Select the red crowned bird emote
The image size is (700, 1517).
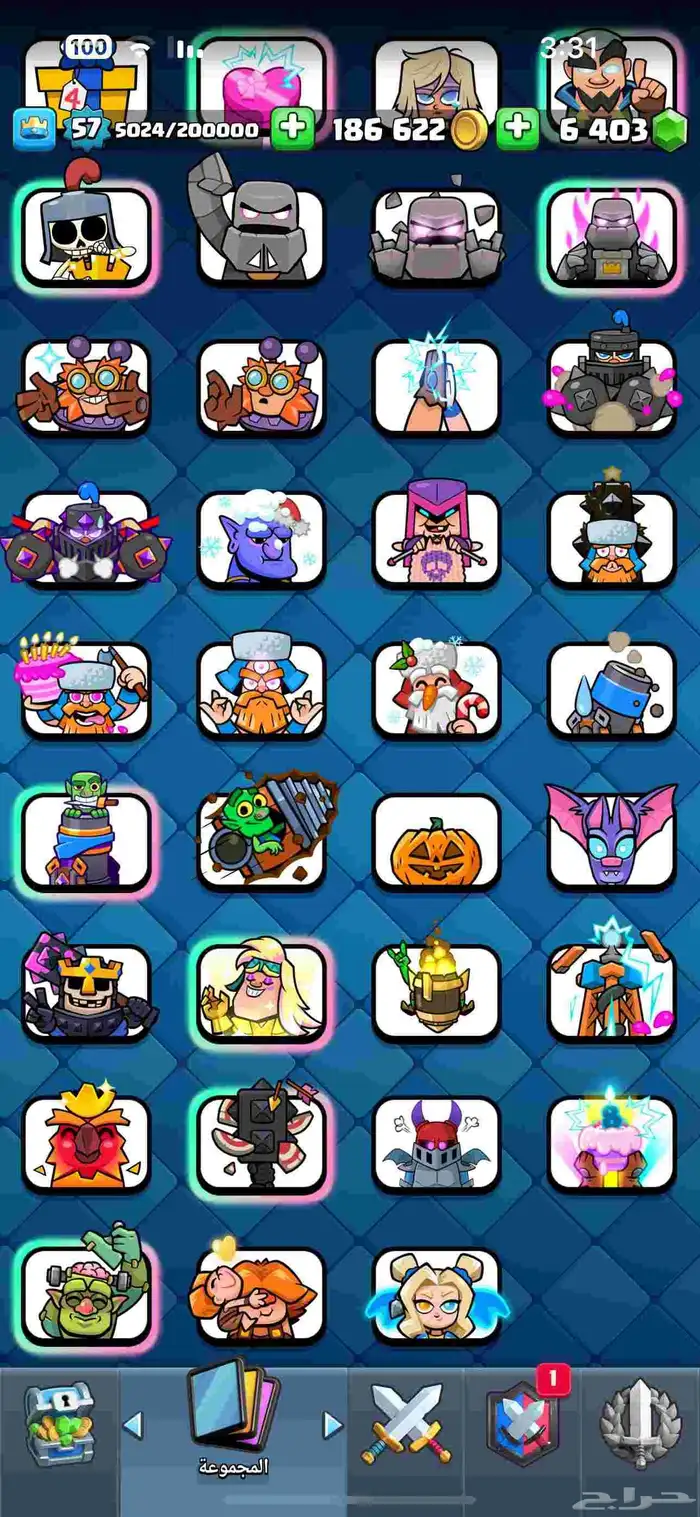pyautogui.click(x=86, y=1142)
